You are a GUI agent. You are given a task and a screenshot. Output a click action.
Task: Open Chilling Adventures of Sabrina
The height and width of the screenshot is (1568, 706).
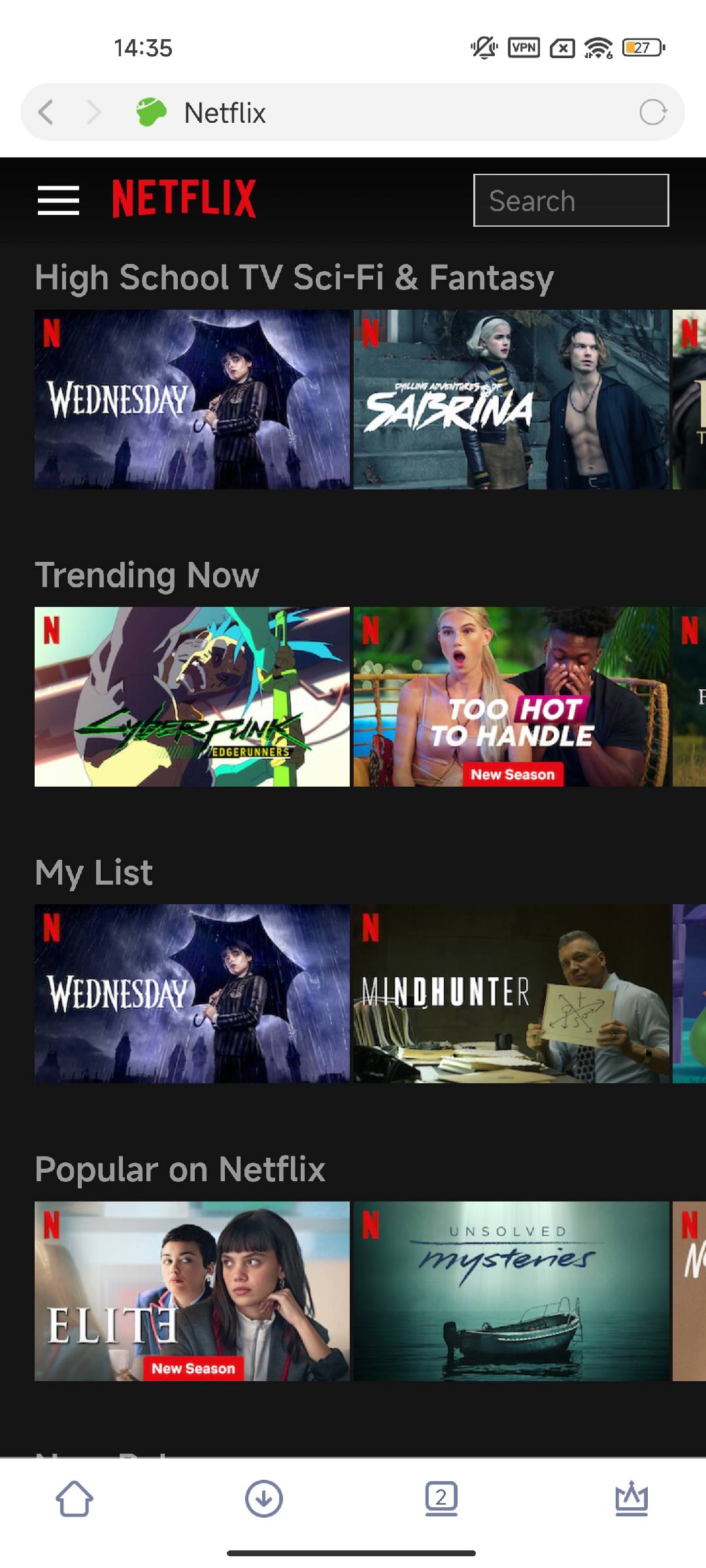tap(511, 399)
